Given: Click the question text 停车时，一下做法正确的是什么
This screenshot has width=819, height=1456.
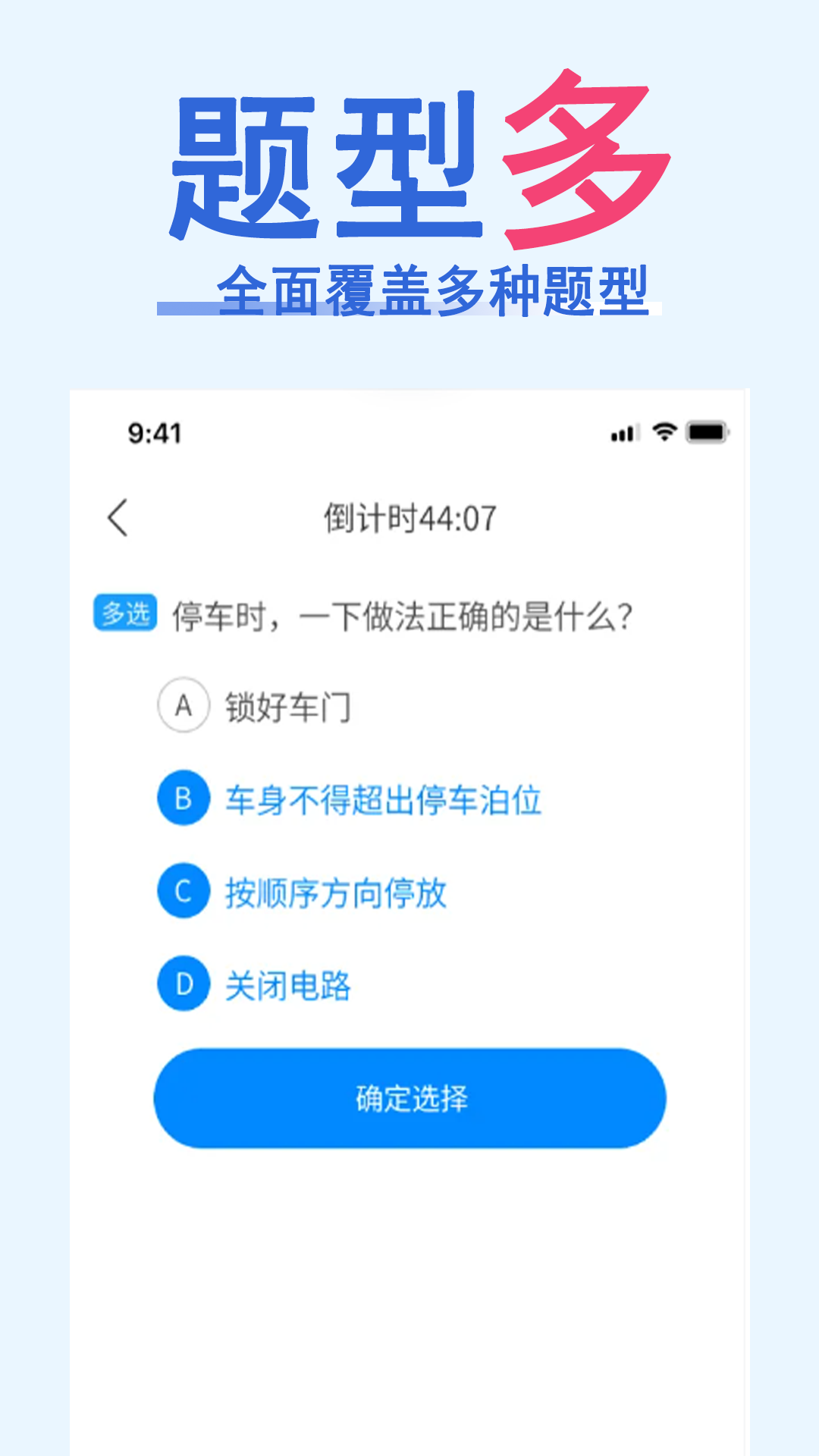Looking at the screenshot, I should (x=402, y=614).
